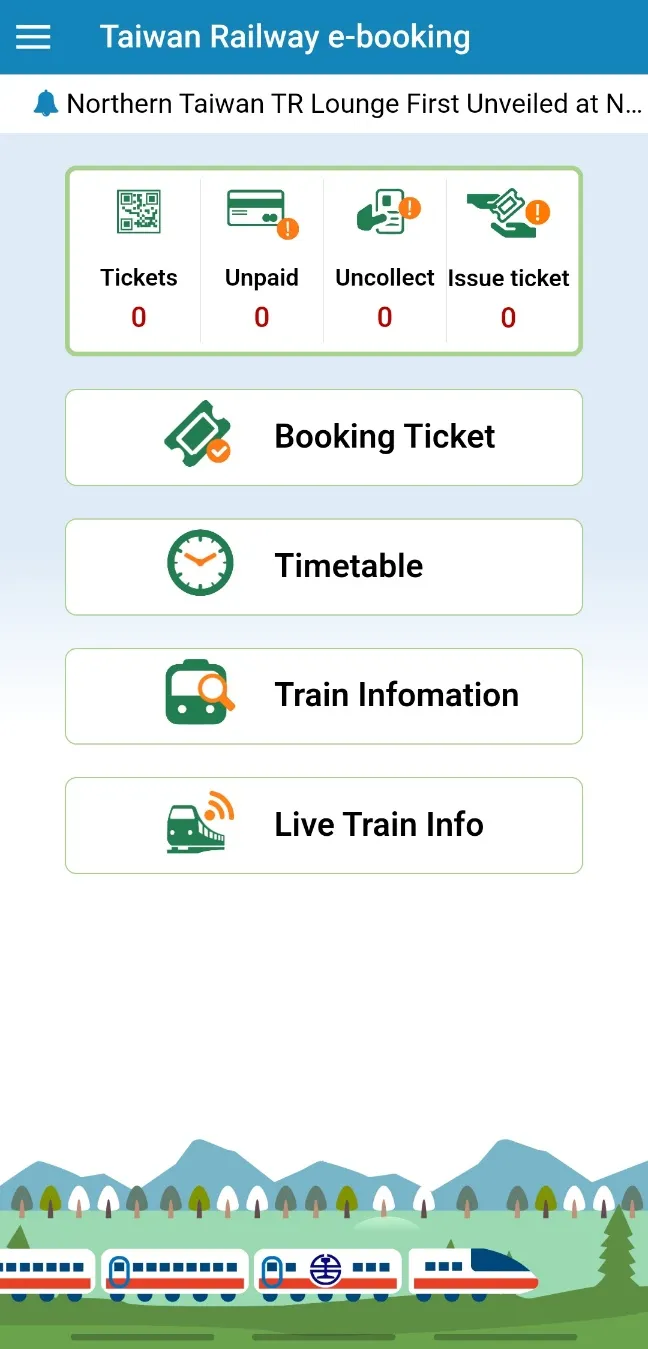
Task: Select Train Infomation
Action: pyautogui.click(x=324, y=696)
